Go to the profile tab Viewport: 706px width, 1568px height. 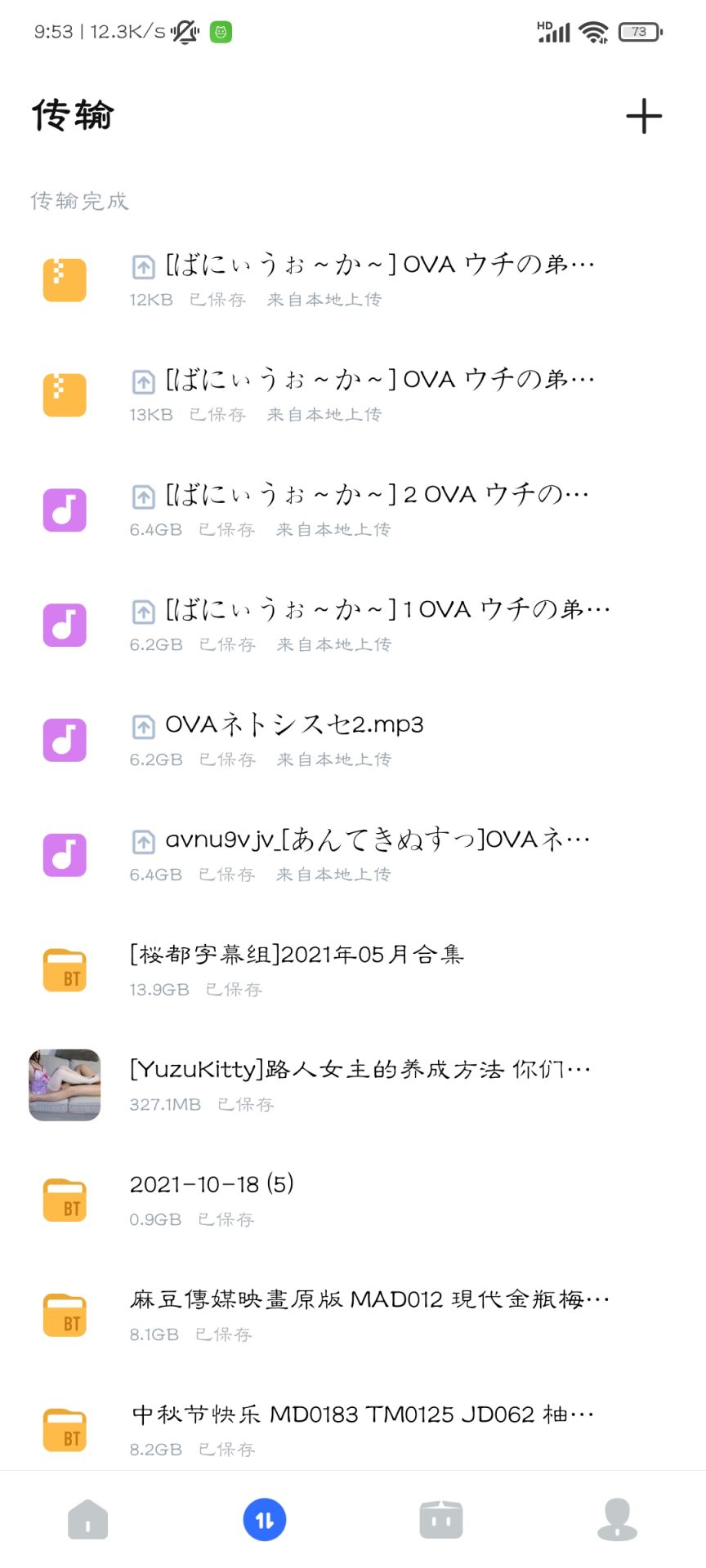(x=618, y=1520)
